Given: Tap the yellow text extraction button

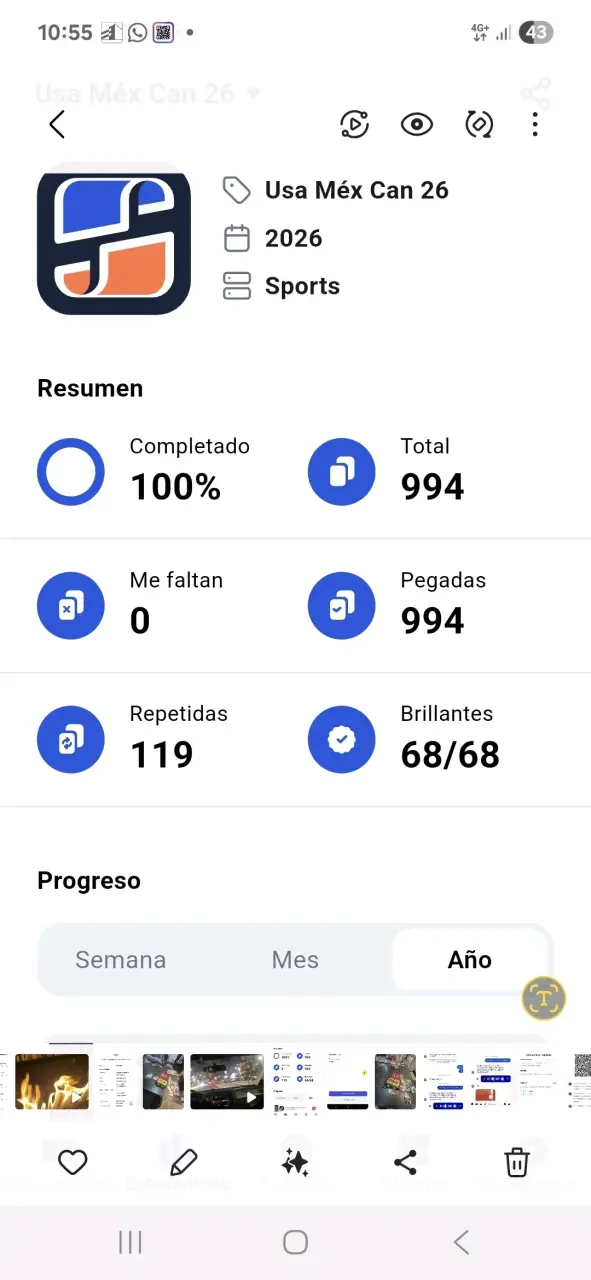Looking at the screenshot, I should (x=544, y=997).
